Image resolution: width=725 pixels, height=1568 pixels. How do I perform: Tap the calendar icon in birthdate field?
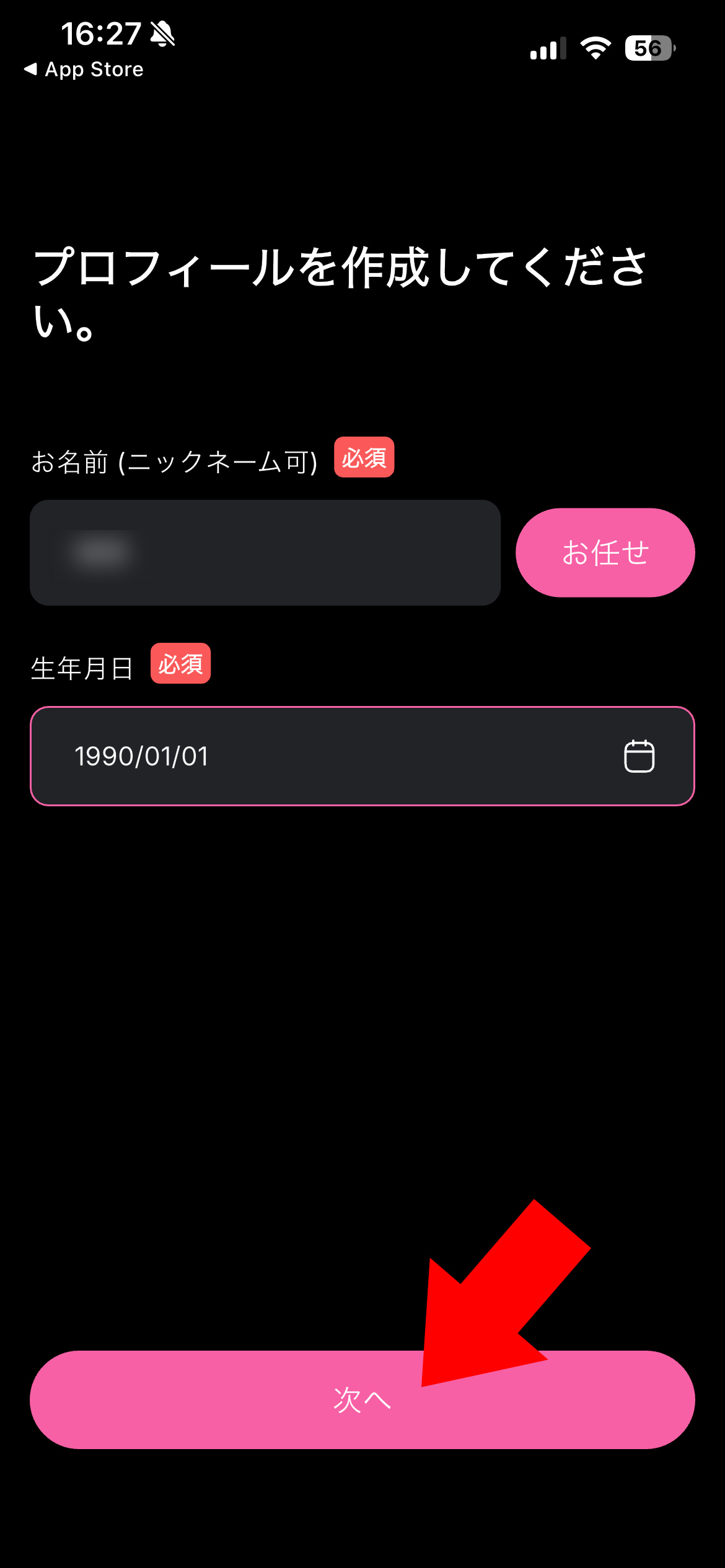[639, 756]
